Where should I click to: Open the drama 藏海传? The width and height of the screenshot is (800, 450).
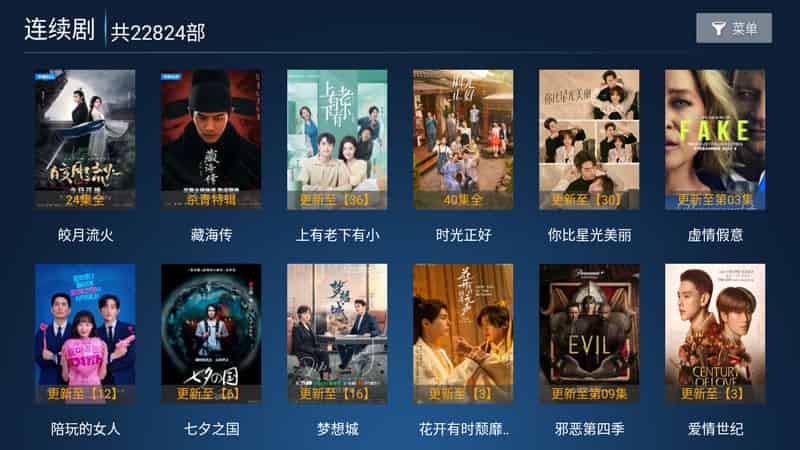click(x=211, y=139)
